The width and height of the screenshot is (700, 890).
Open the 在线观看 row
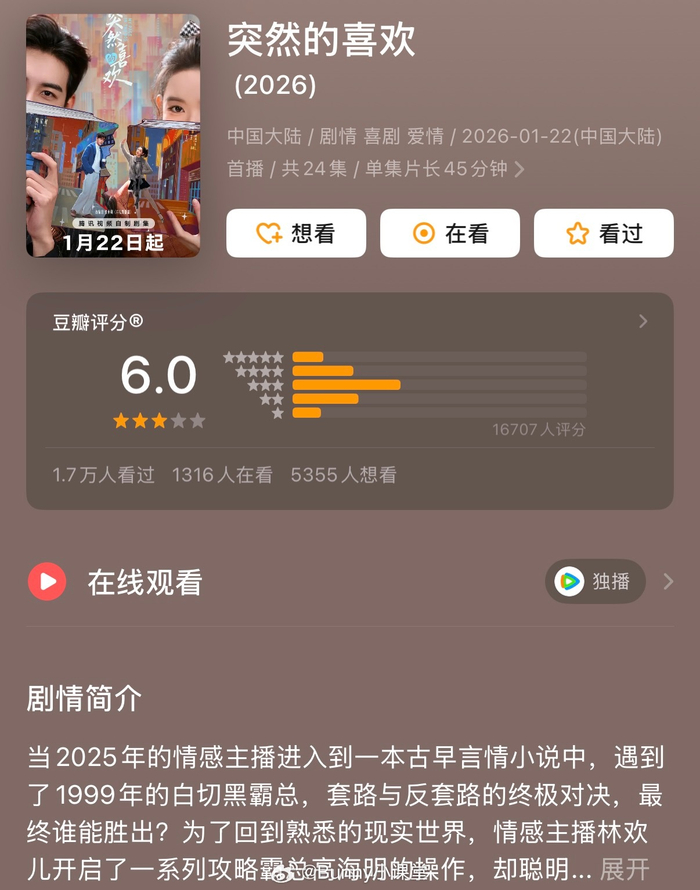[x=350, y=582]
